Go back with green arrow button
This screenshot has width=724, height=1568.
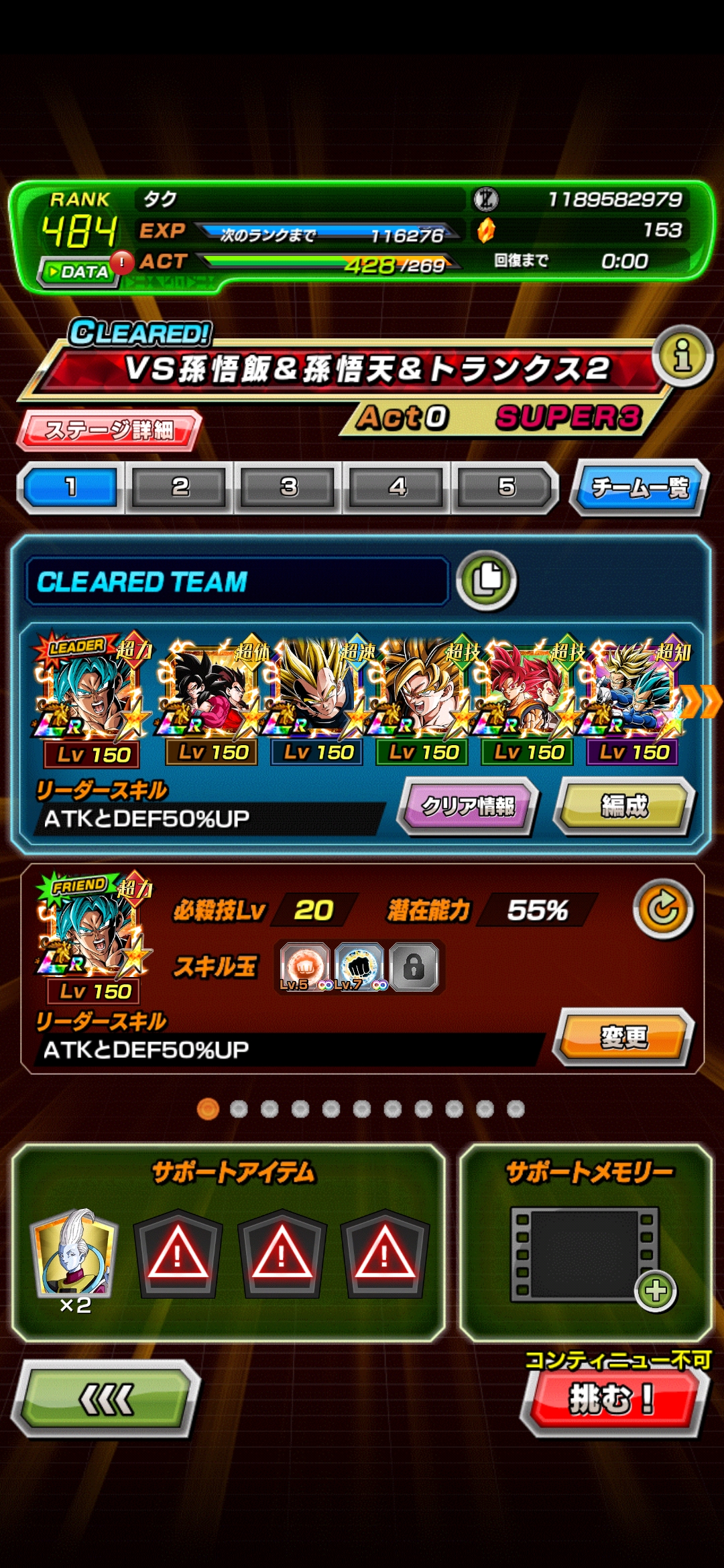click(x=106, y=1399)
